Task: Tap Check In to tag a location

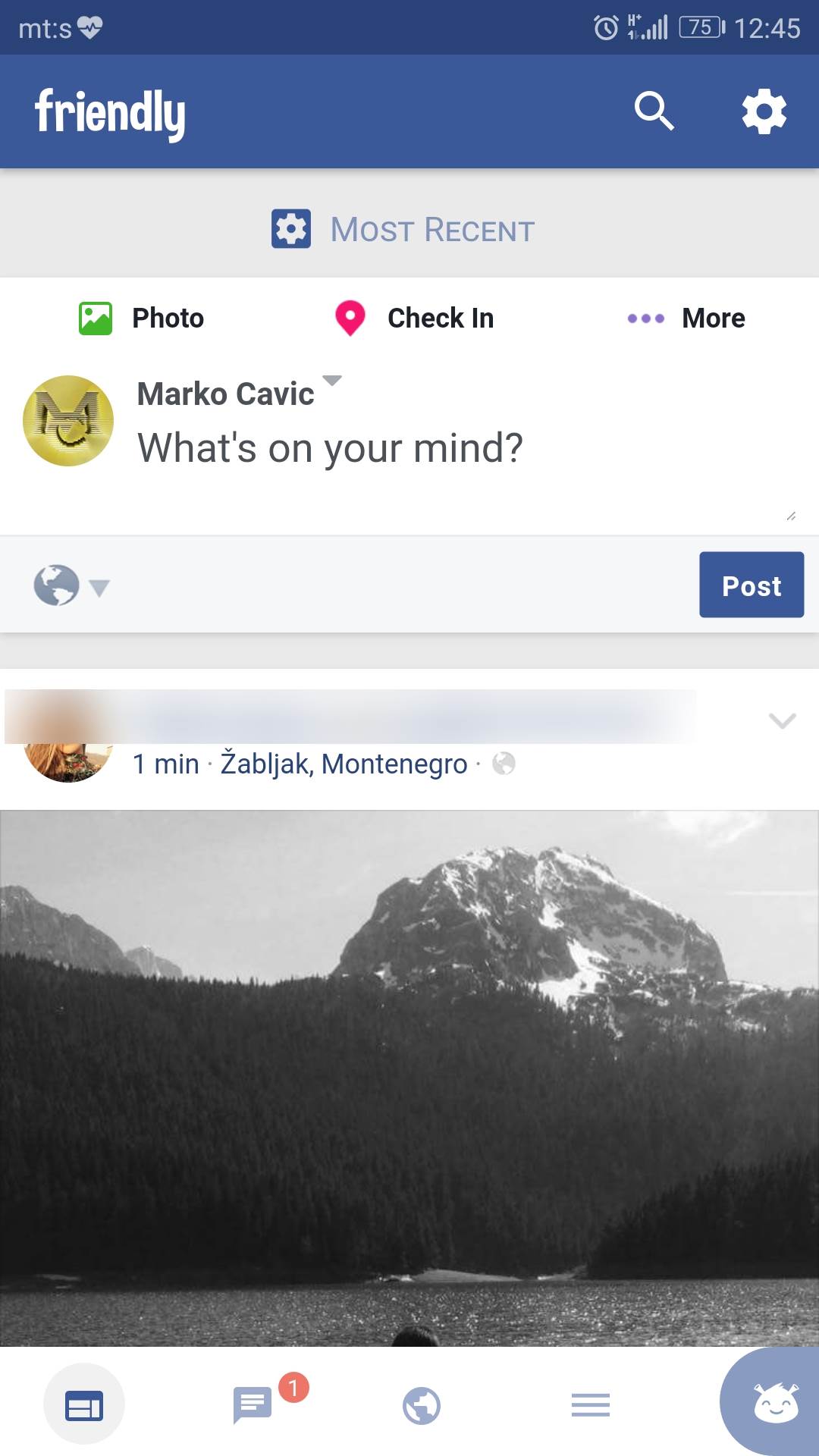Action: click(415, 318)
